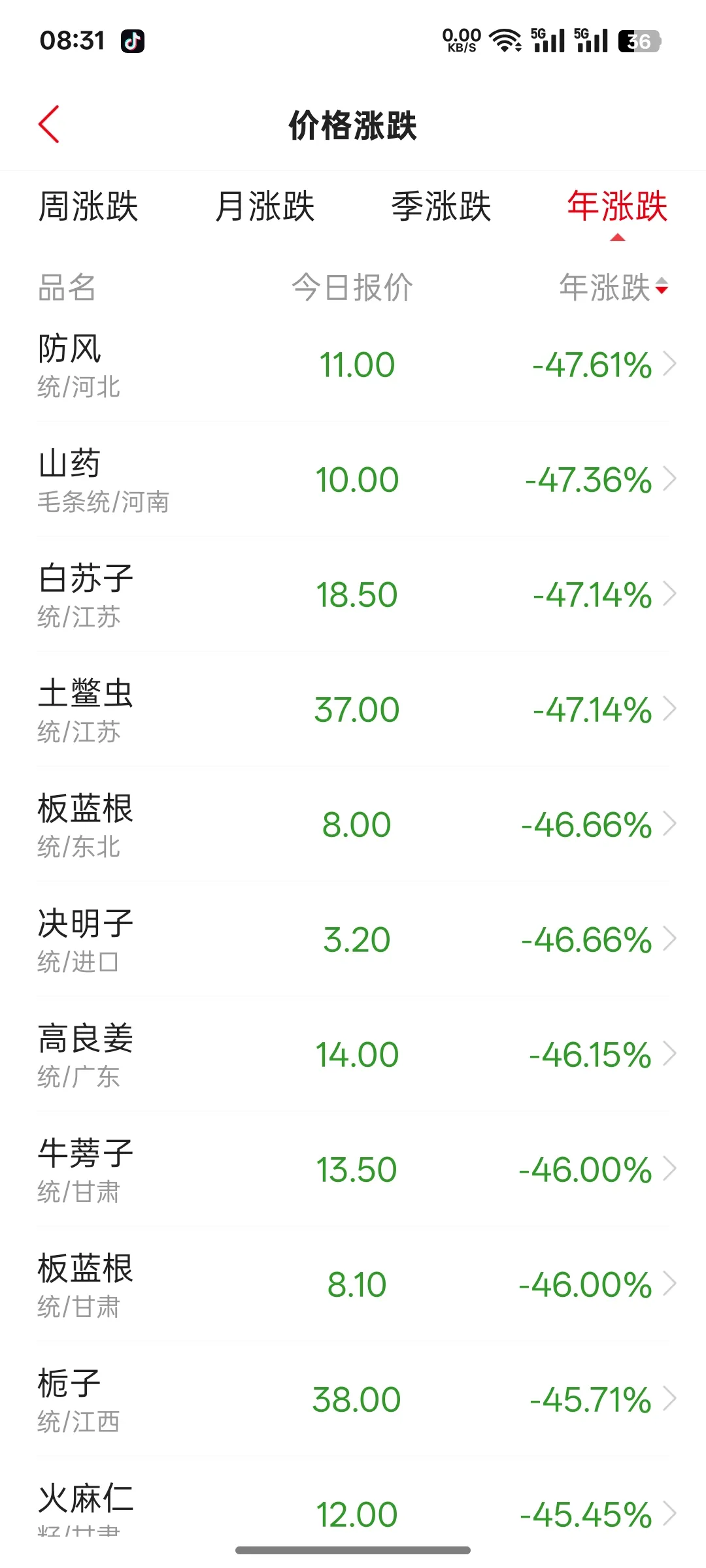
Task: Select the 年涨跌 tab
Action: tap(617, 206)
